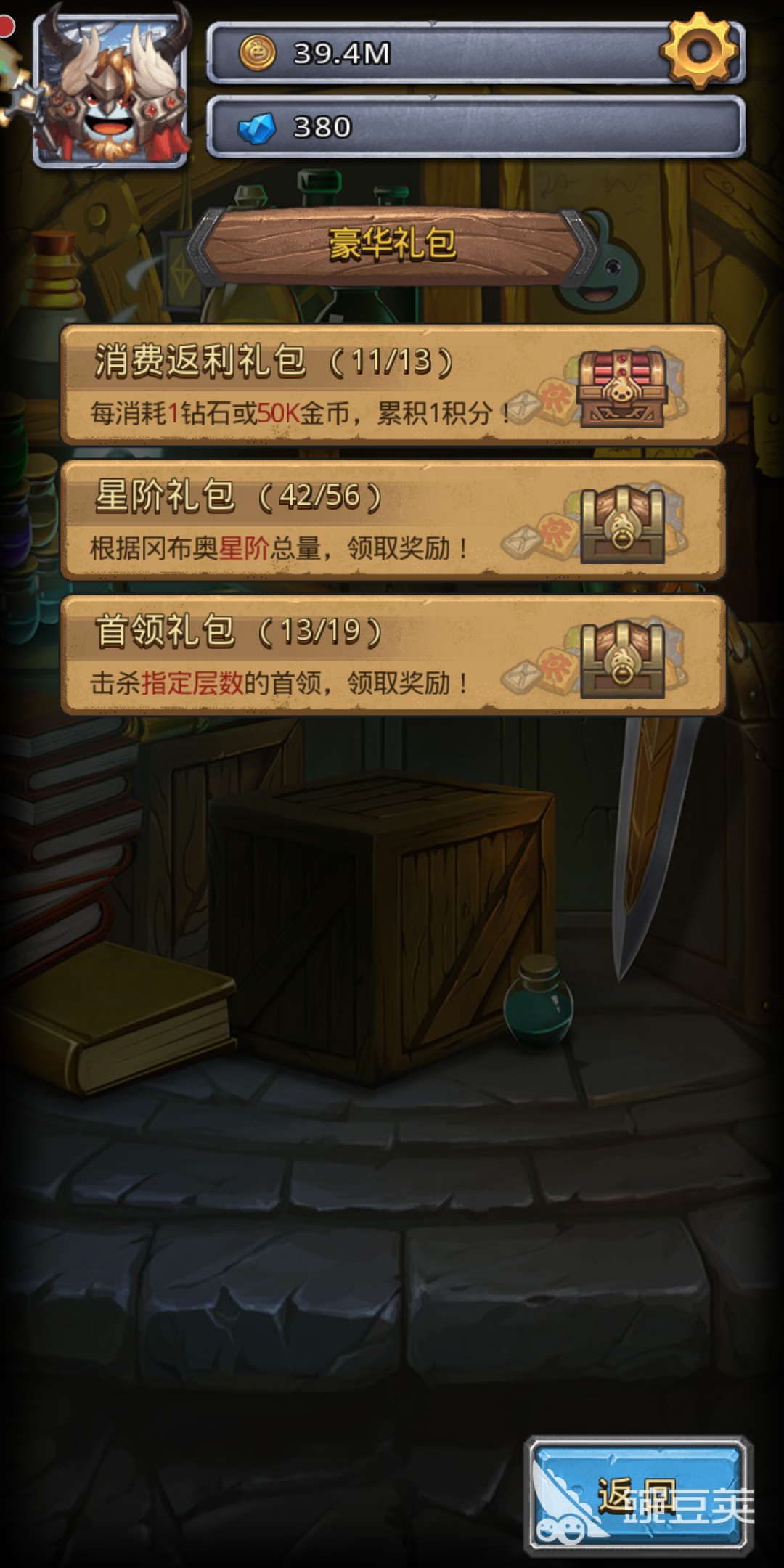
Task: Open the 首领礼包 (13/19) pack
Action: click(393, 655)
